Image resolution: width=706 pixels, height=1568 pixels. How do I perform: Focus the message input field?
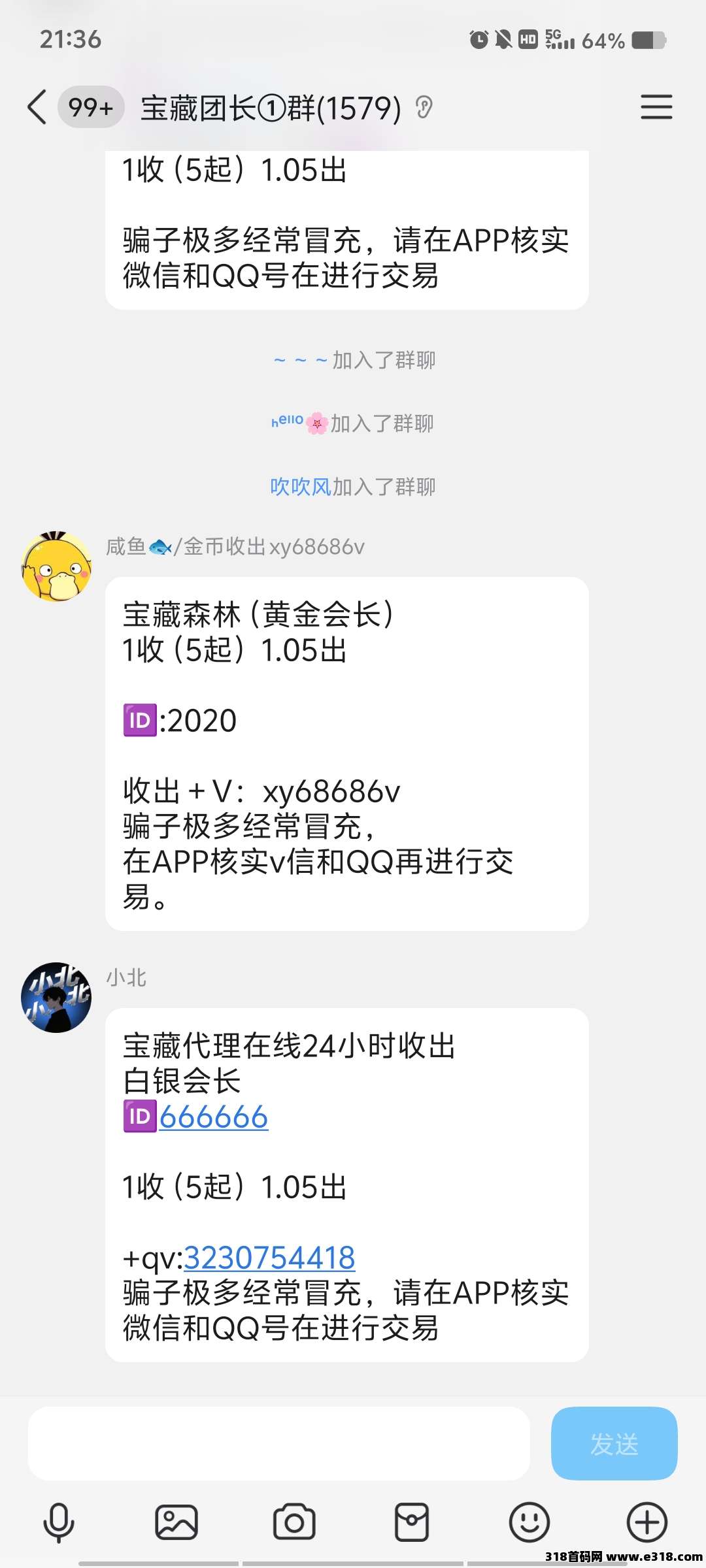pos(278,1444)
